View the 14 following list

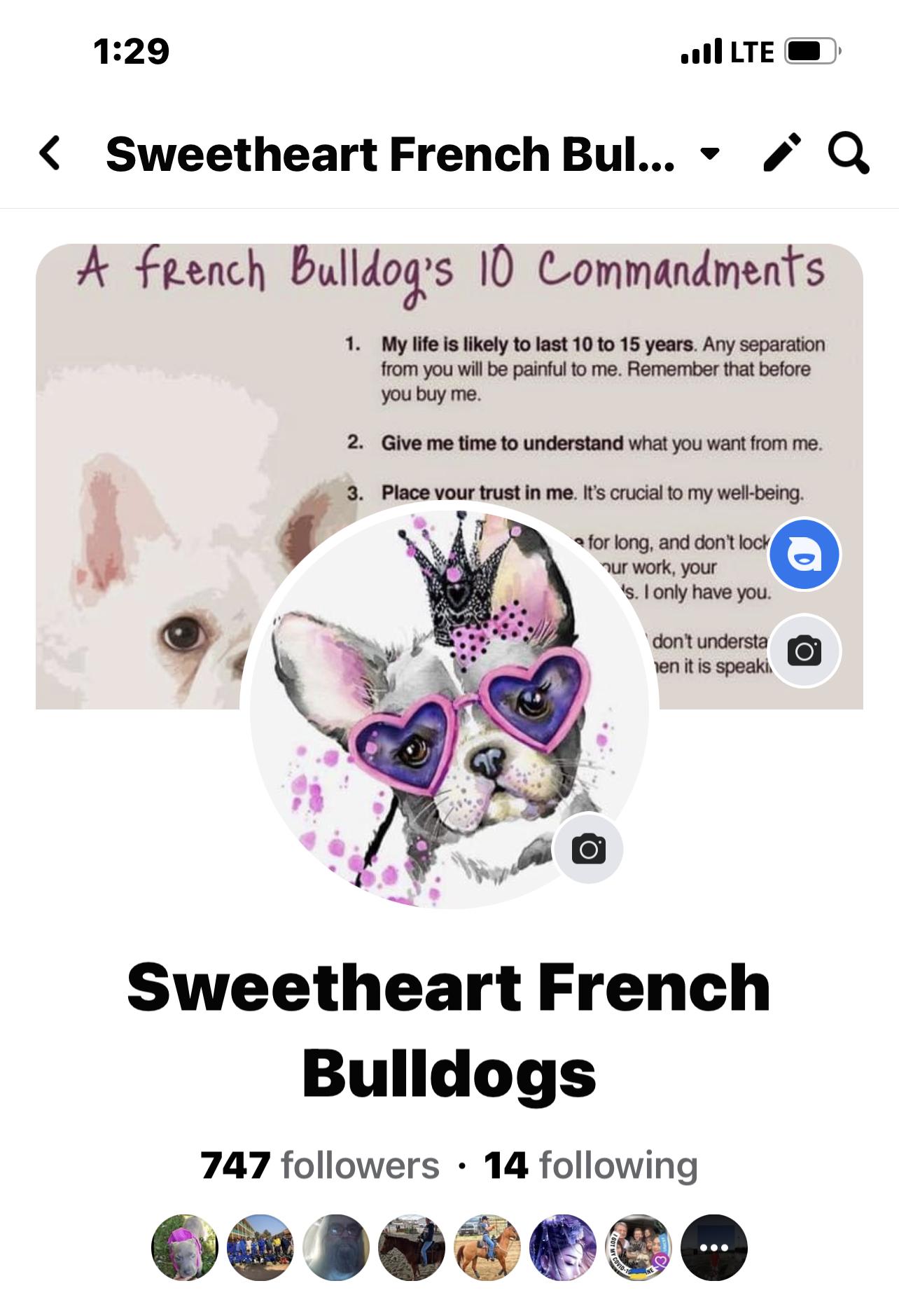click(590, 1165)
